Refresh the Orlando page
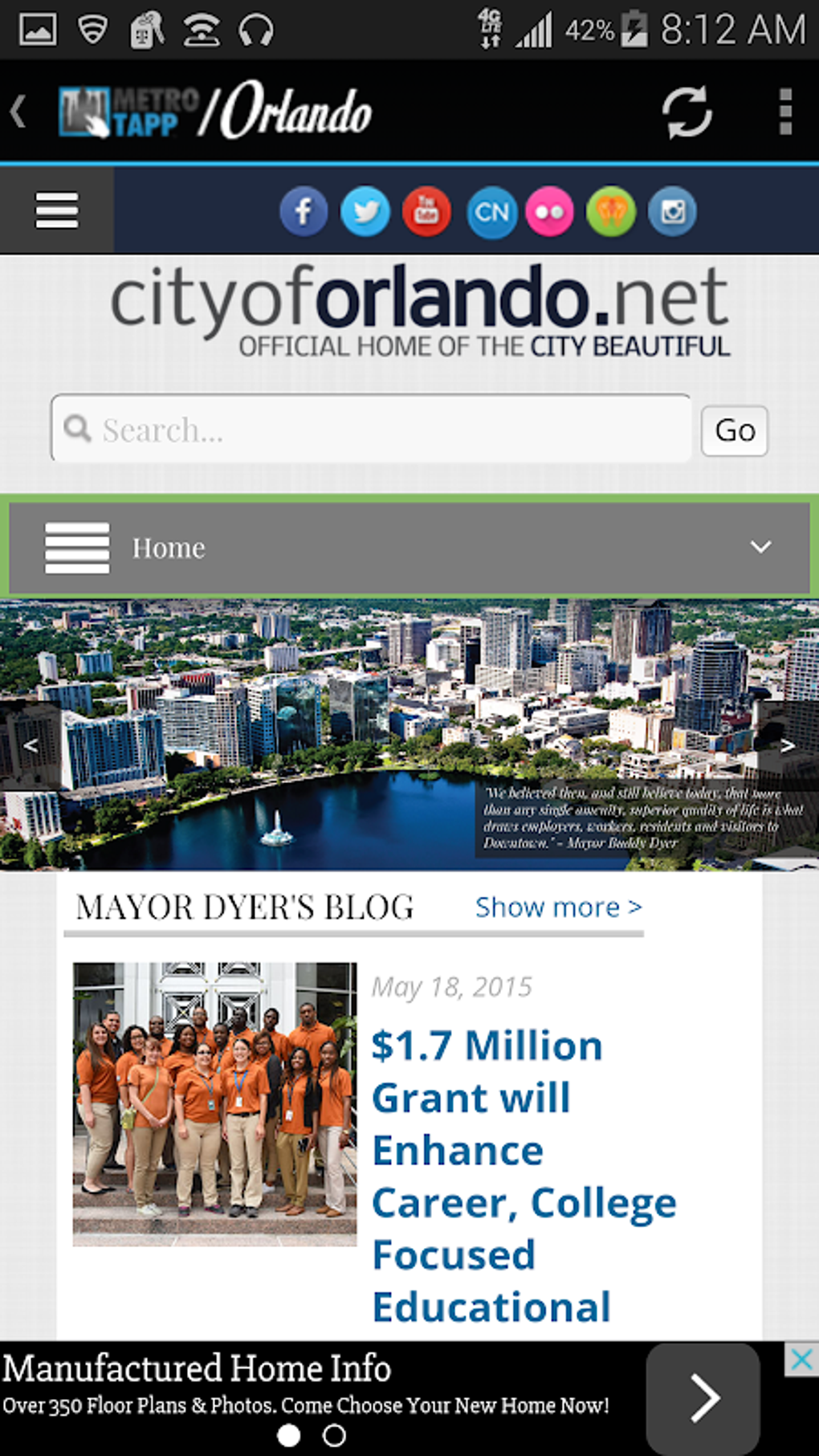 pyautogui.click(x=687, y=112)
